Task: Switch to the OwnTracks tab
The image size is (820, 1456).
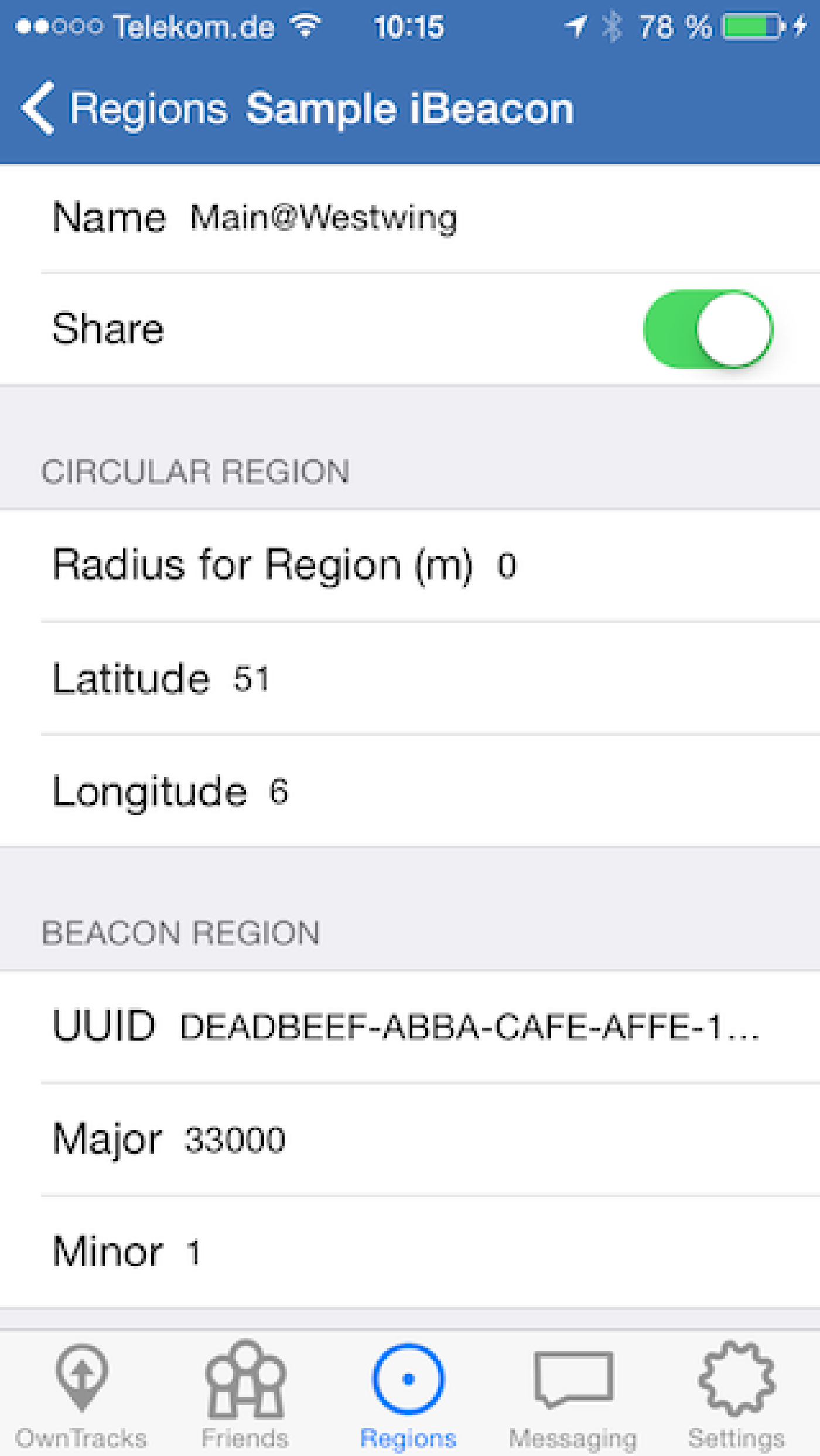Action: (x=81, y=1396)
